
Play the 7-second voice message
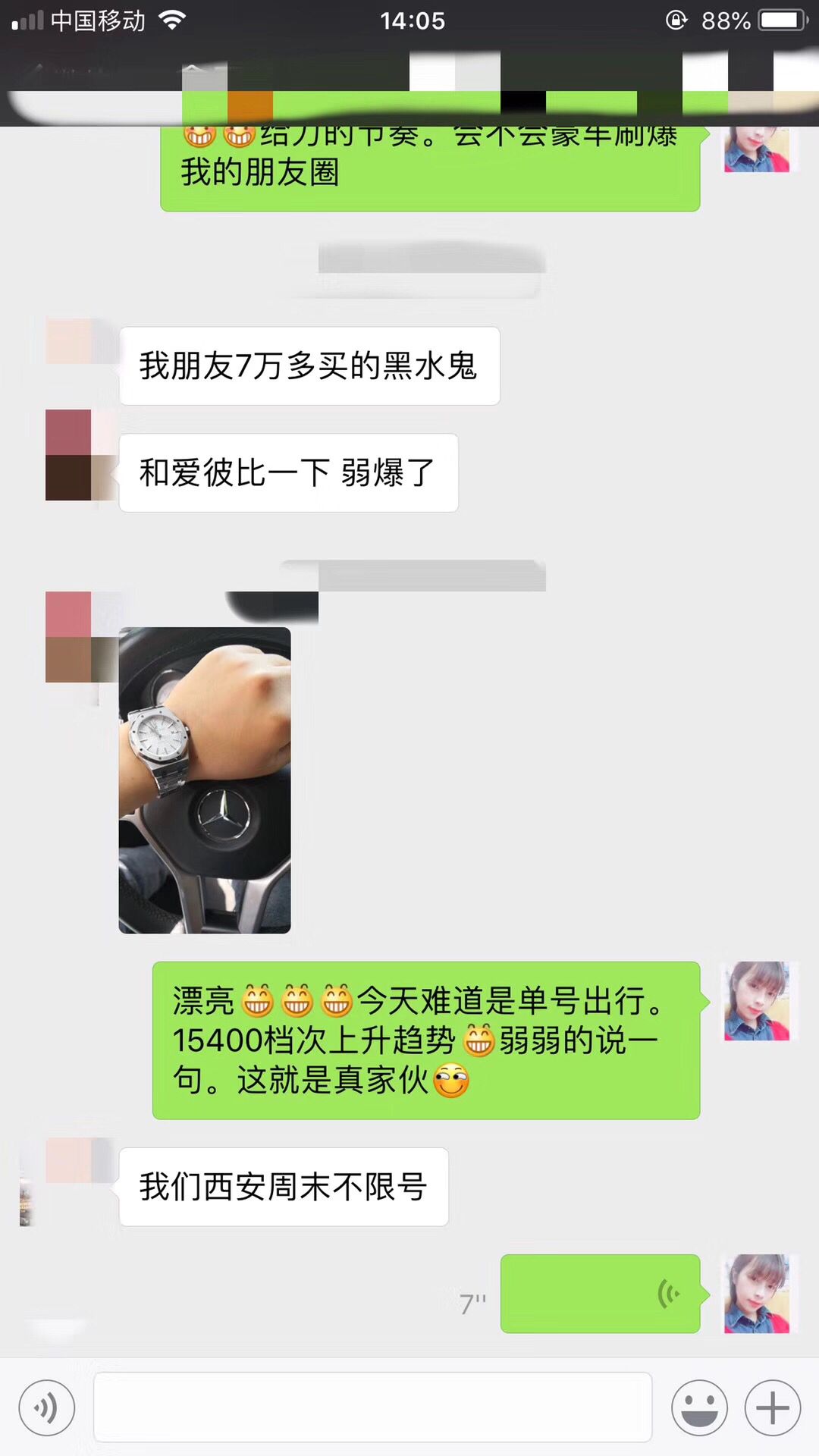pos(600,1294)
